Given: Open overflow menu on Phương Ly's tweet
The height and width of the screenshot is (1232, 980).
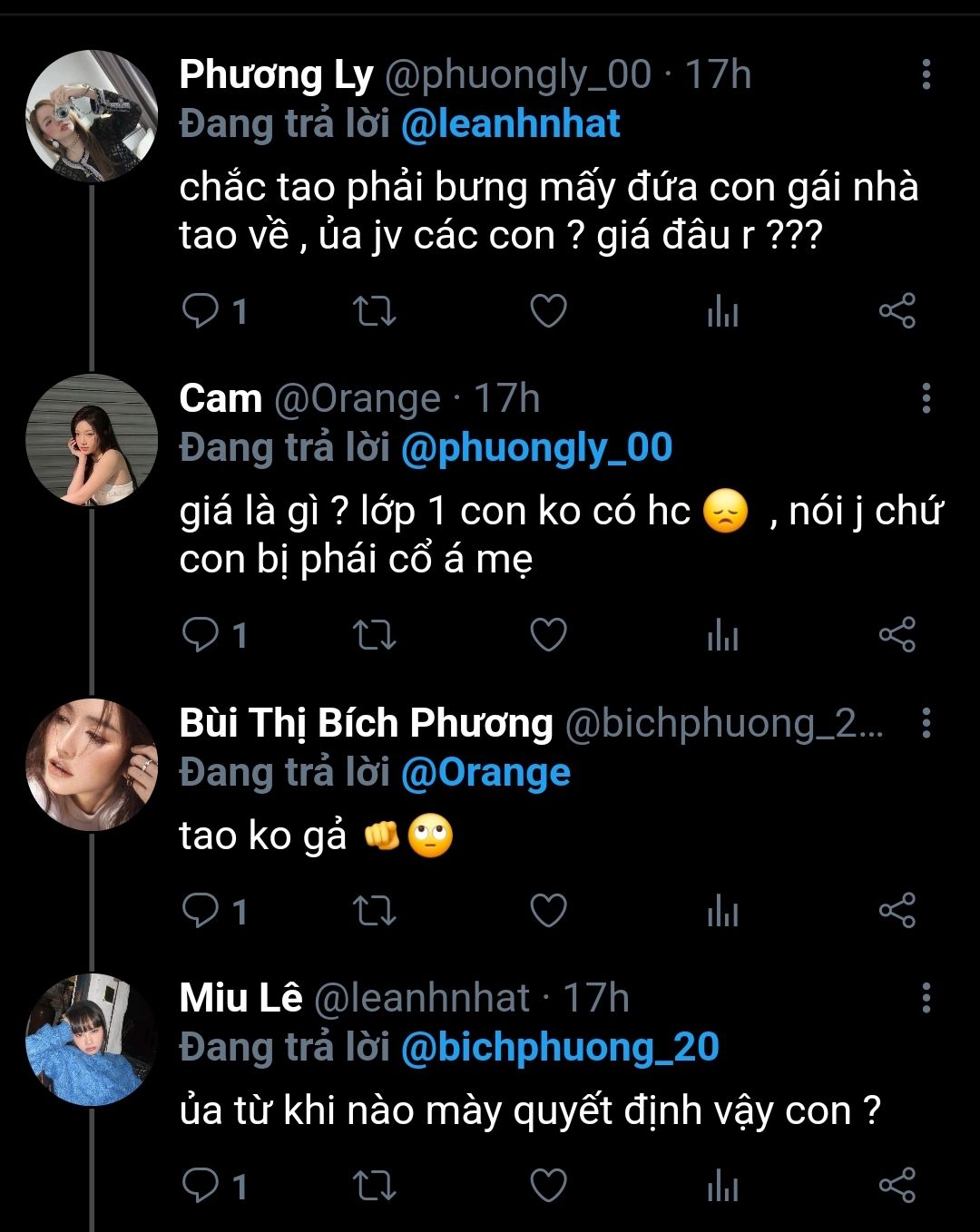Looking at the screenshot, I should [926, 74].
